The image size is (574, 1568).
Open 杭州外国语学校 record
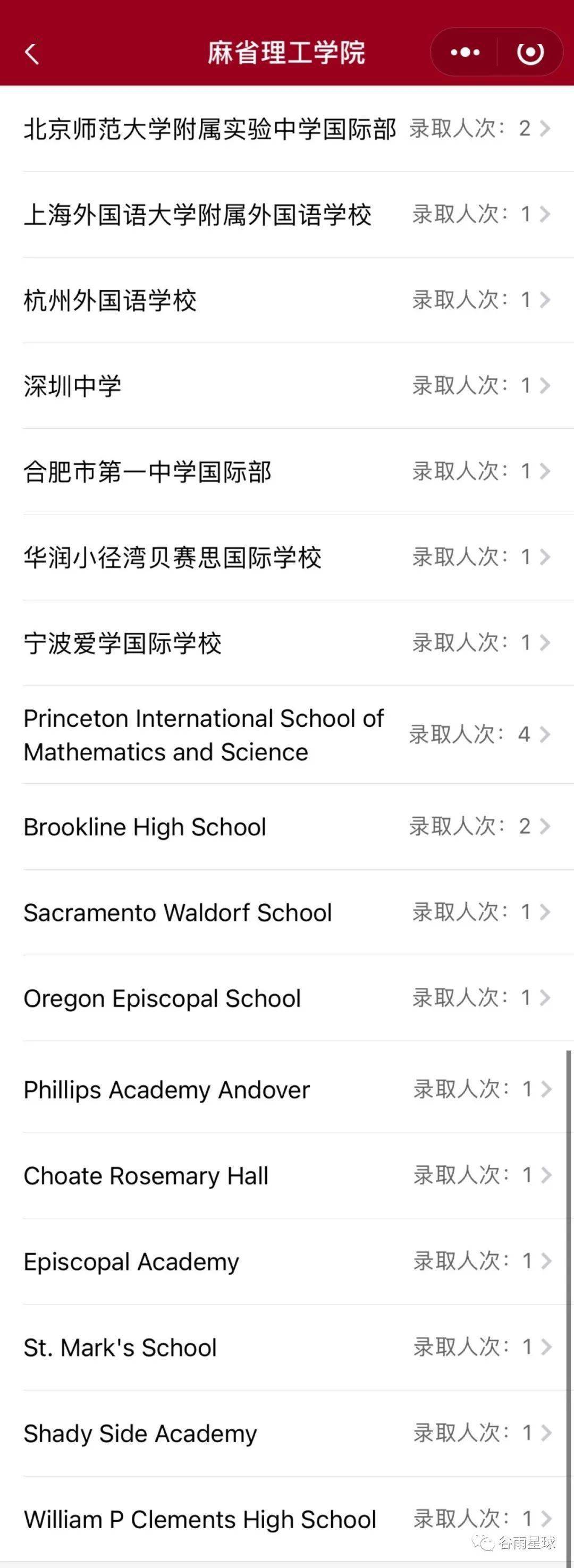pos(286,301)
